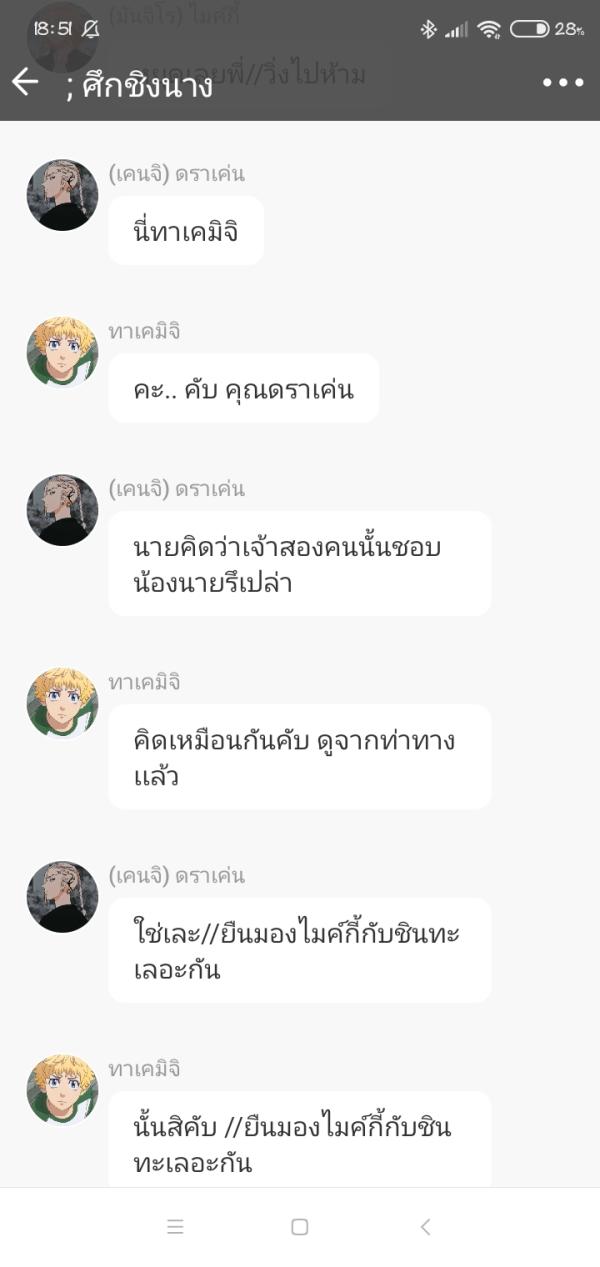The width and height of the screenshot is (600, 1267).
Task: Go back using the top-left arrow
Action: (x=25, y=82)
